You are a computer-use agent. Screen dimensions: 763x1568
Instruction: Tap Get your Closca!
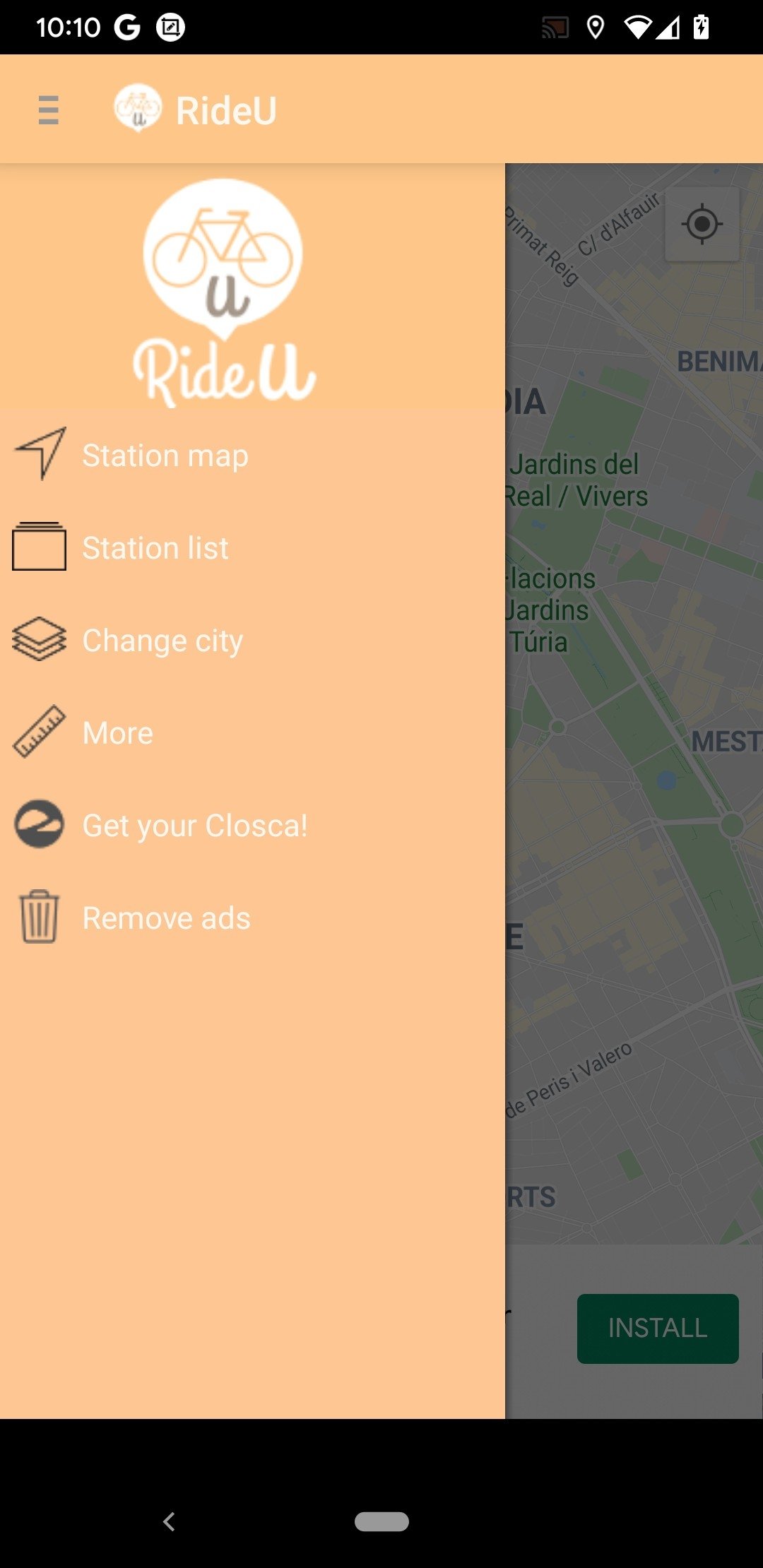point(252,826)
